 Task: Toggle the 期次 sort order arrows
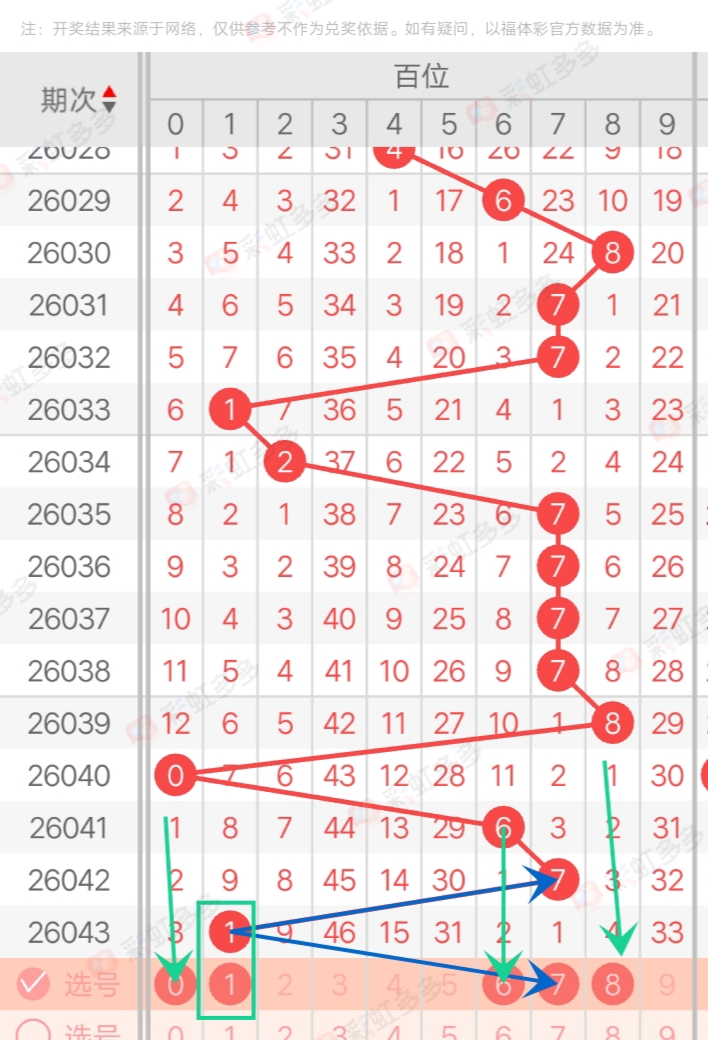(109, 99)
